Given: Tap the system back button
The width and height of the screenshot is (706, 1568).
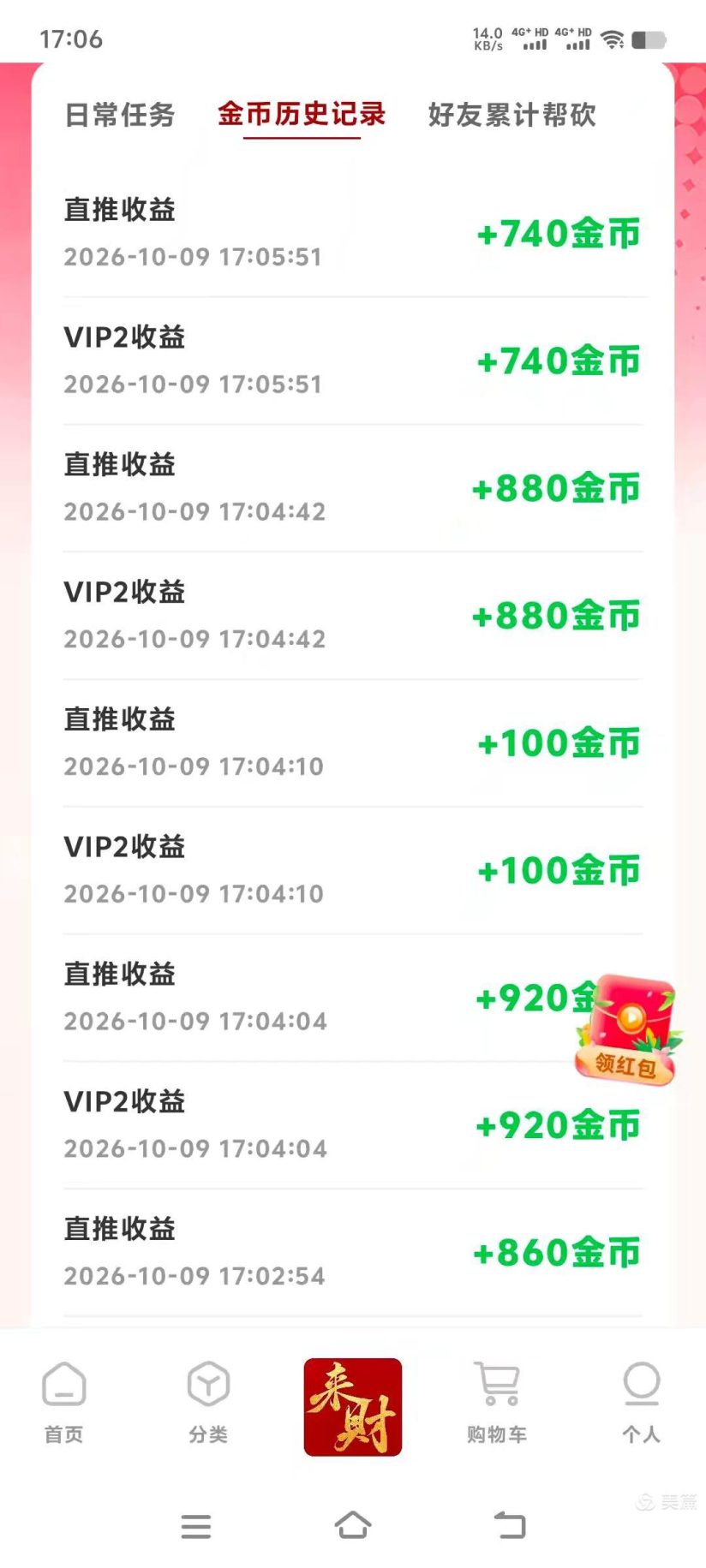Looking at the screenshot, I should click(511, 1525).
